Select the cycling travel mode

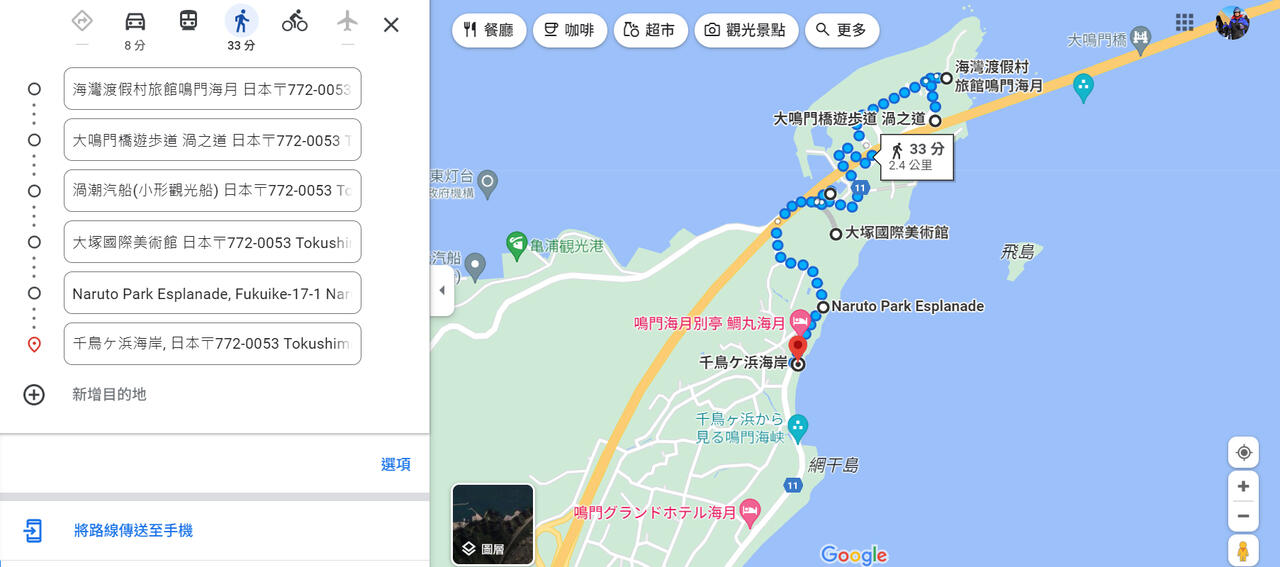tap(294, 22)
